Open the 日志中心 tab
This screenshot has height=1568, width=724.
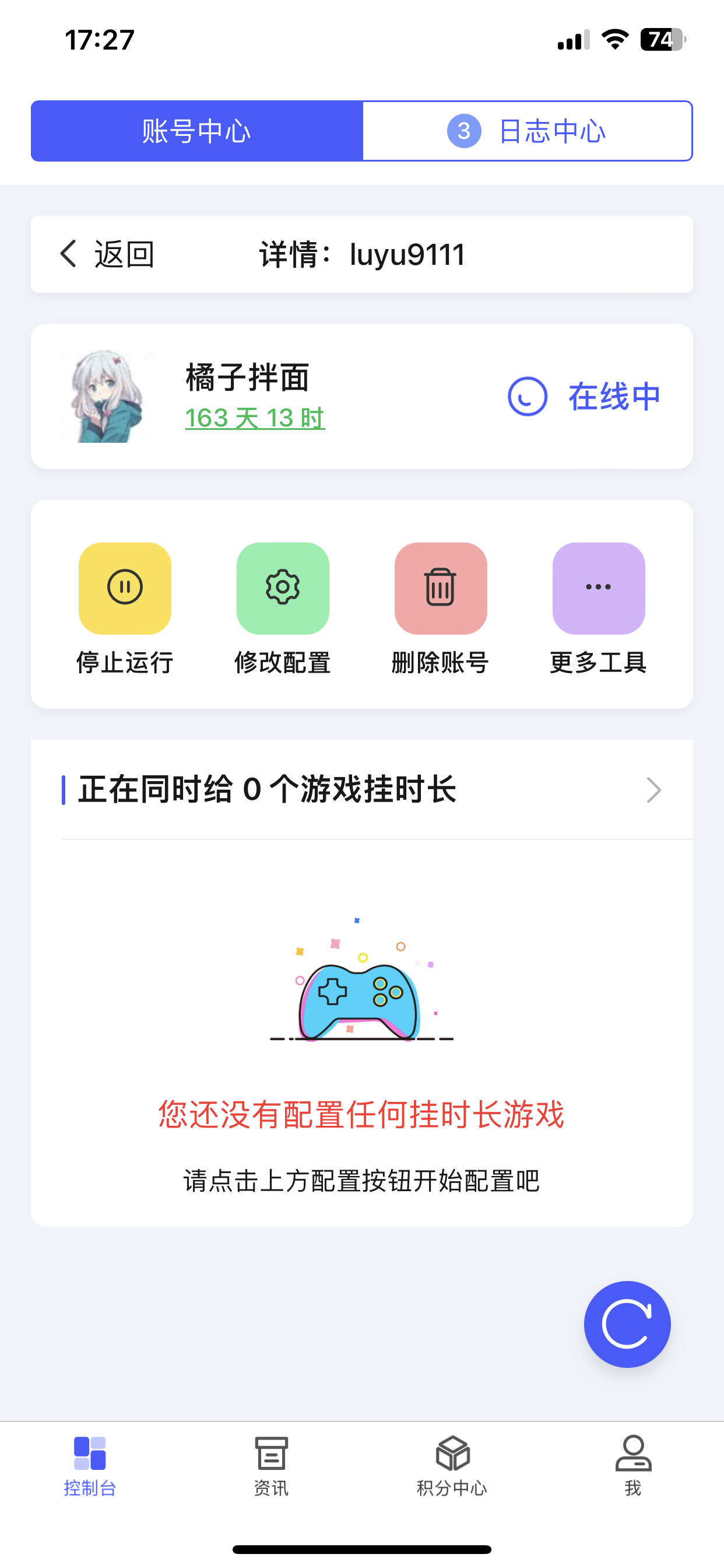pos(528,131)
